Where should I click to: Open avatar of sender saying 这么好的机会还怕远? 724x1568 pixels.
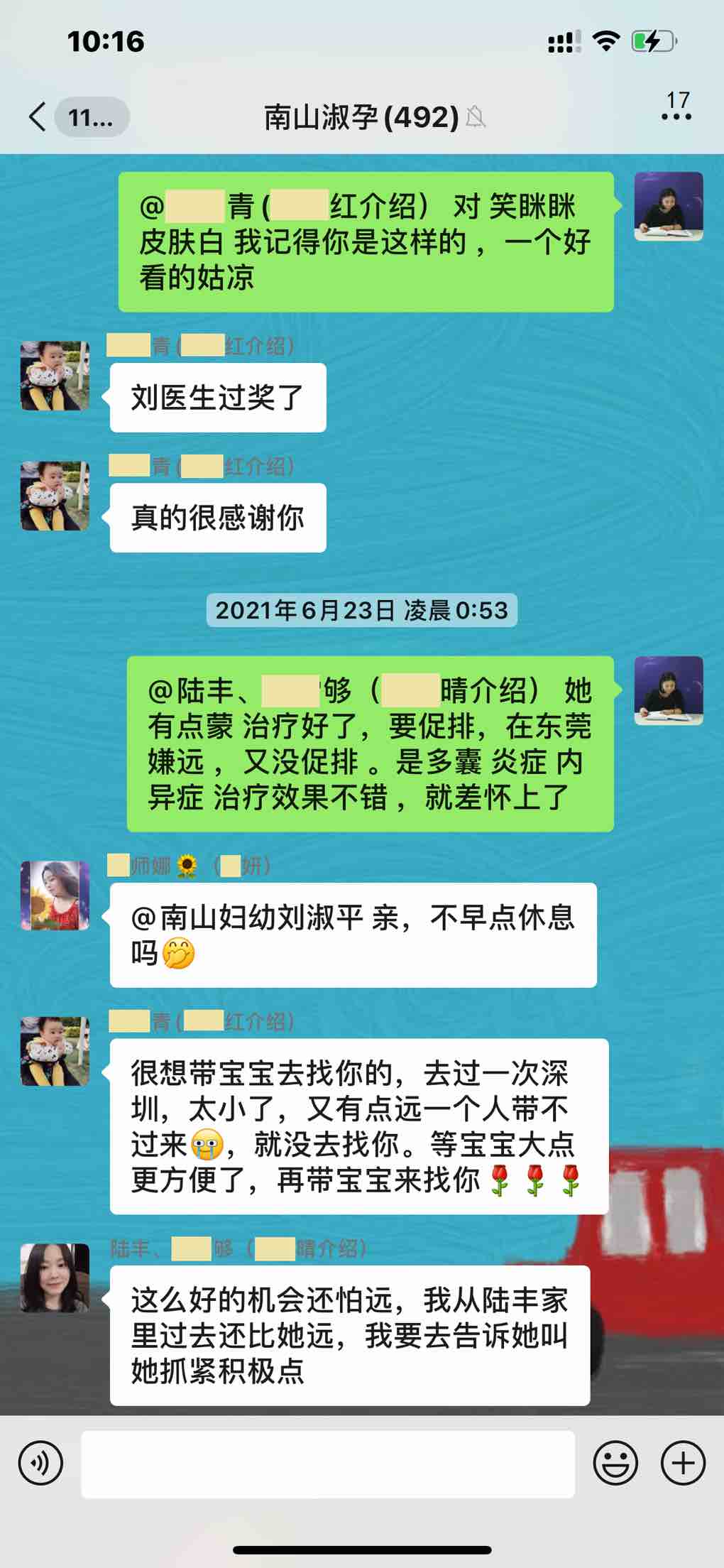(x=55, y=1278)
